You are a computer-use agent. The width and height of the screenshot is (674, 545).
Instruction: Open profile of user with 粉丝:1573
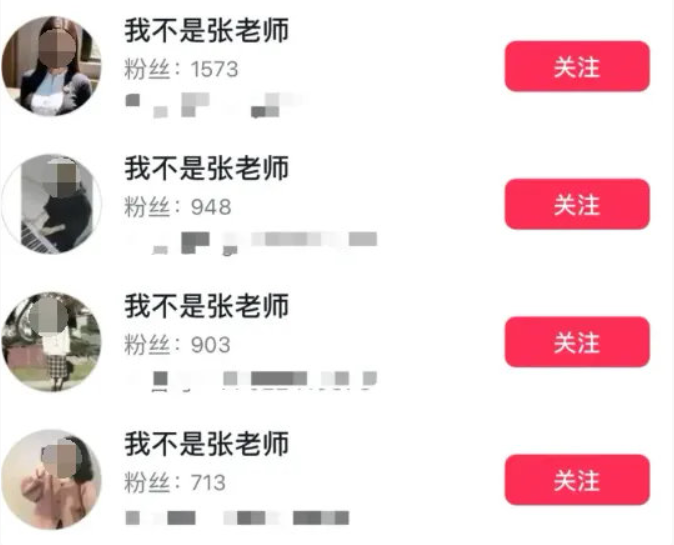51,66
